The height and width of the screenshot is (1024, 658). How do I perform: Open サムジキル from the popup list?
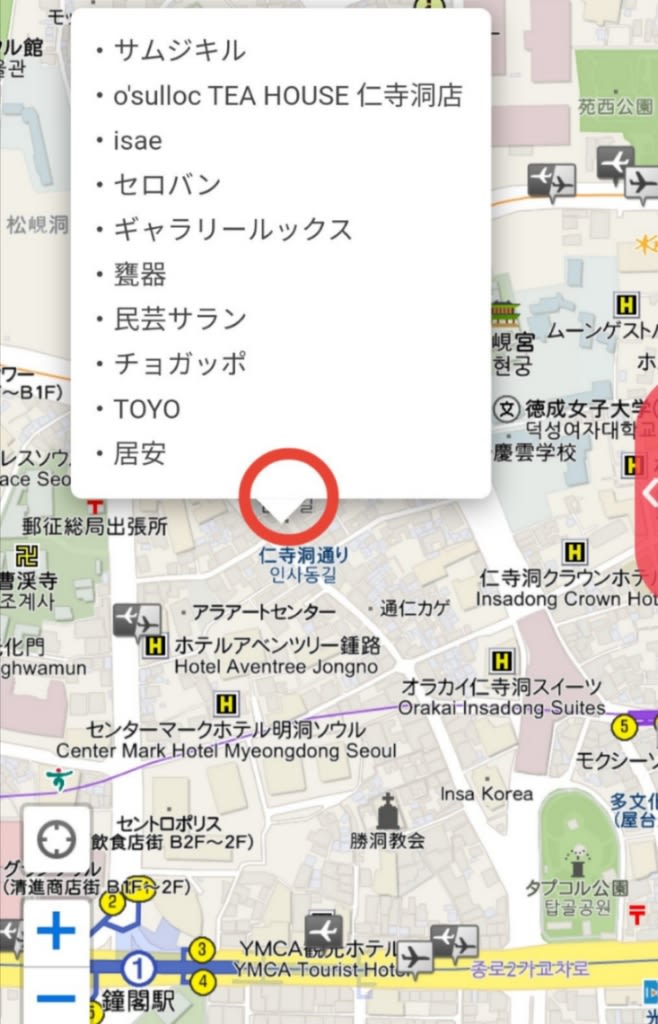179,50
